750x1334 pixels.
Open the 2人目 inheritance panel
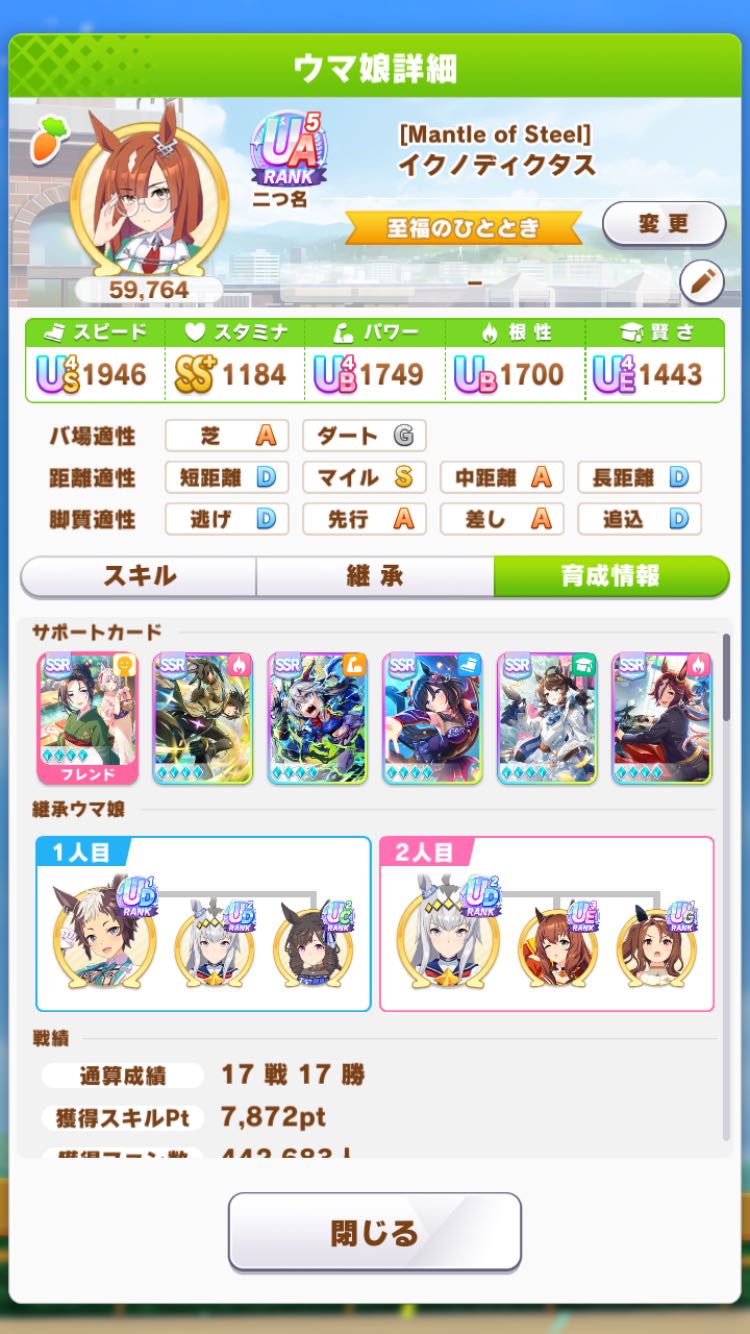[x=546, y=925]
